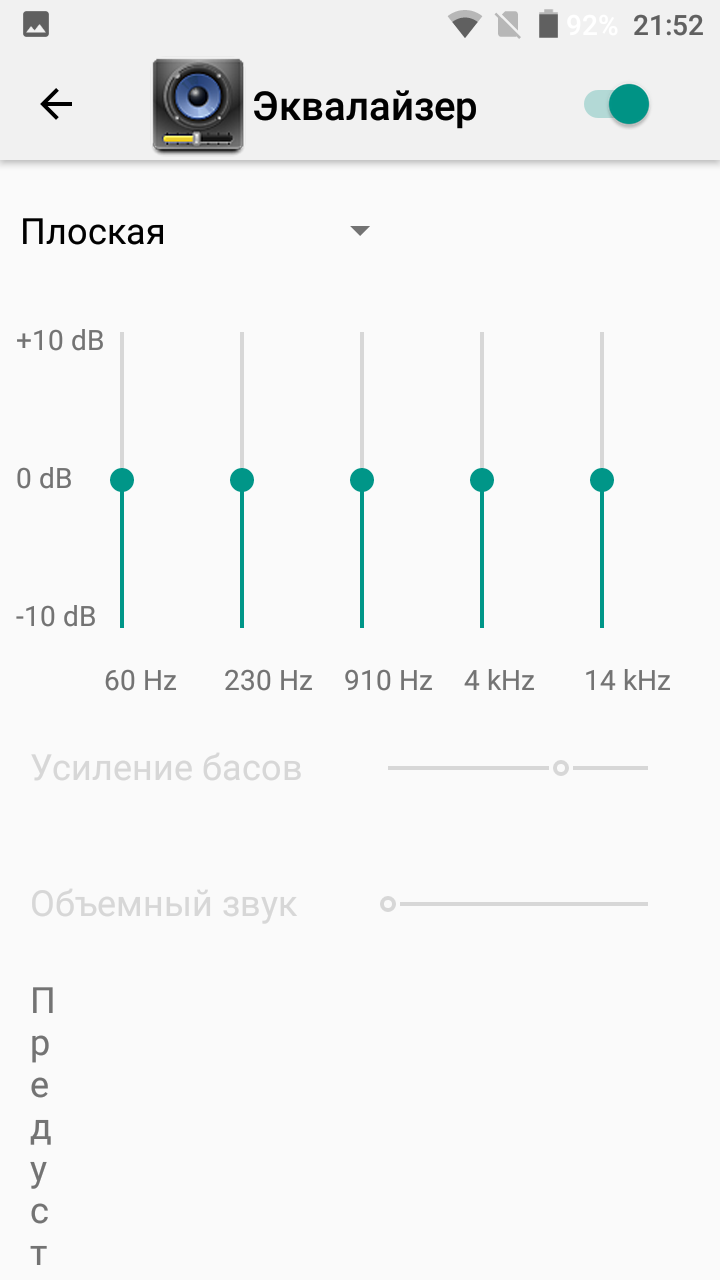This screenshot has height=1280, width=720.
Task: Open the Плоская preset dropdown
Action: 195,232
